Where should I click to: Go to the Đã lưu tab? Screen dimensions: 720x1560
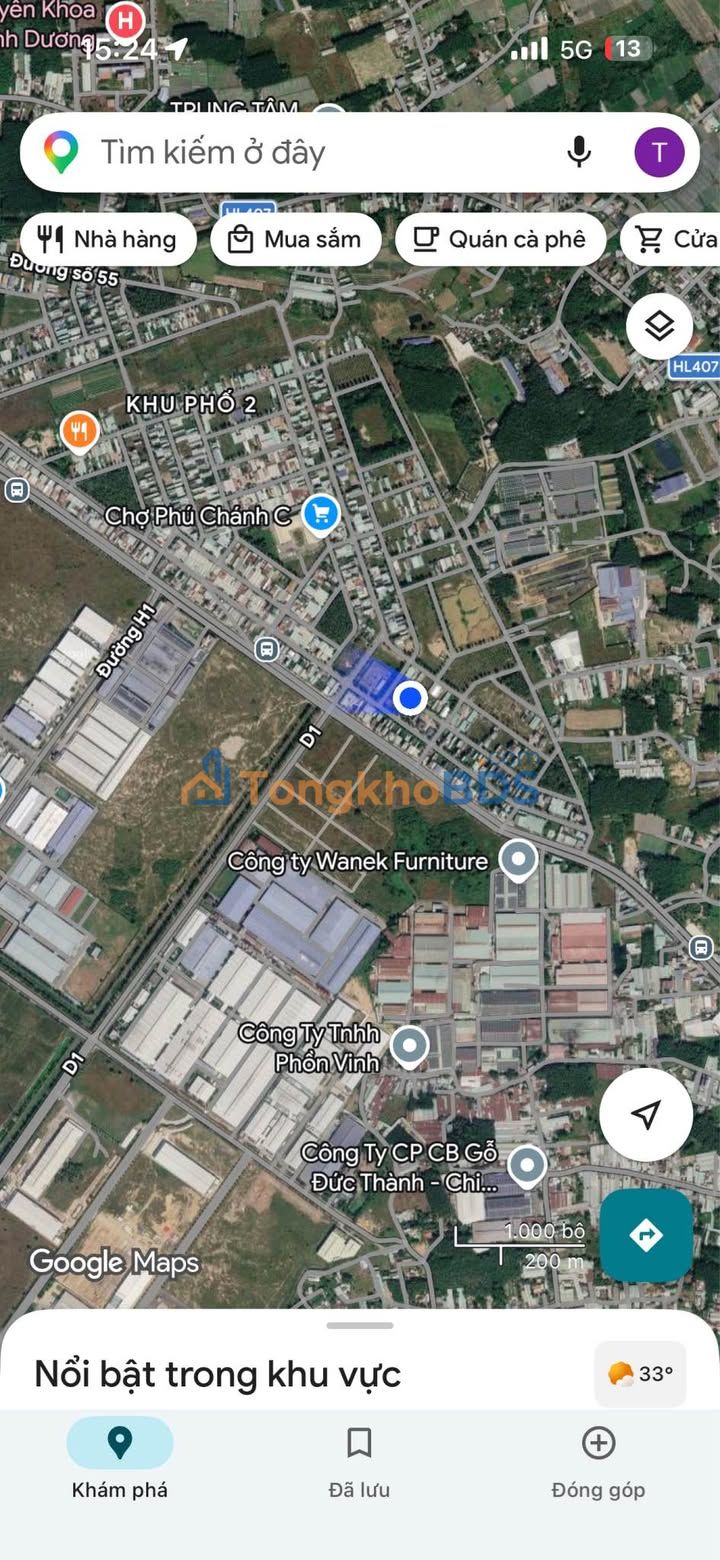[359, 1461]
